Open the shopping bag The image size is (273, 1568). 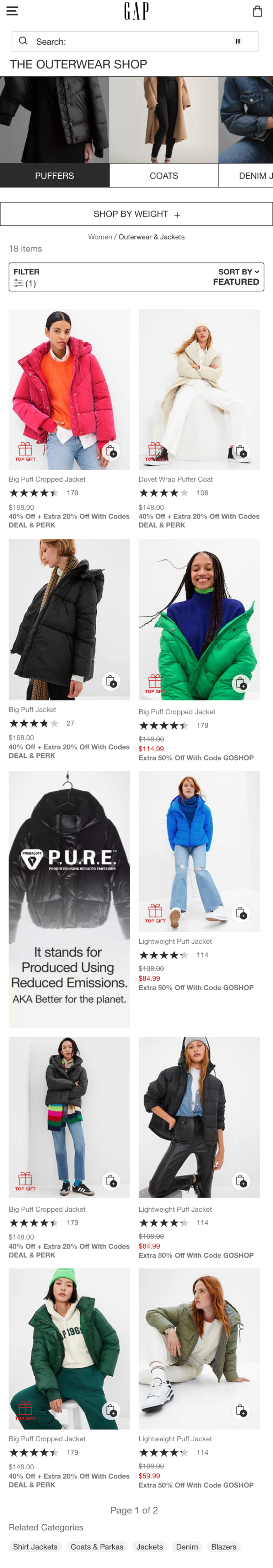pyautogui.click(x=257, y=12)
